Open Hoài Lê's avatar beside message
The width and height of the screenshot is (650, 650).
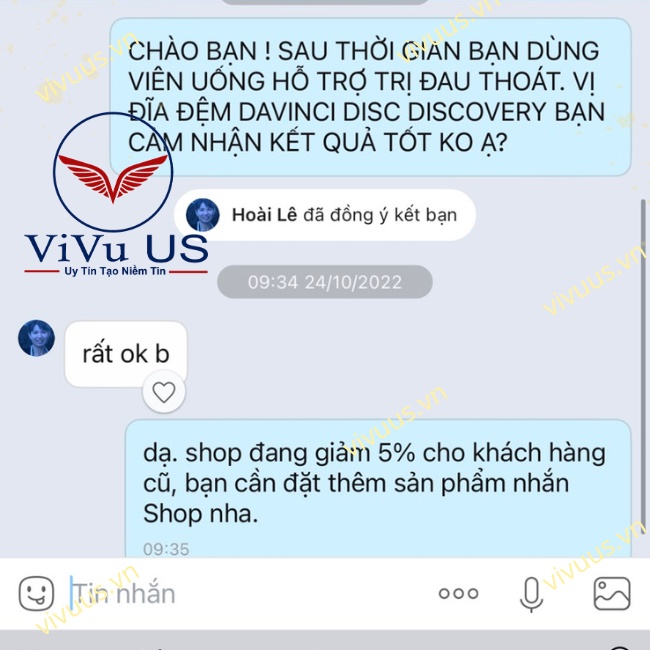(35, 338)
